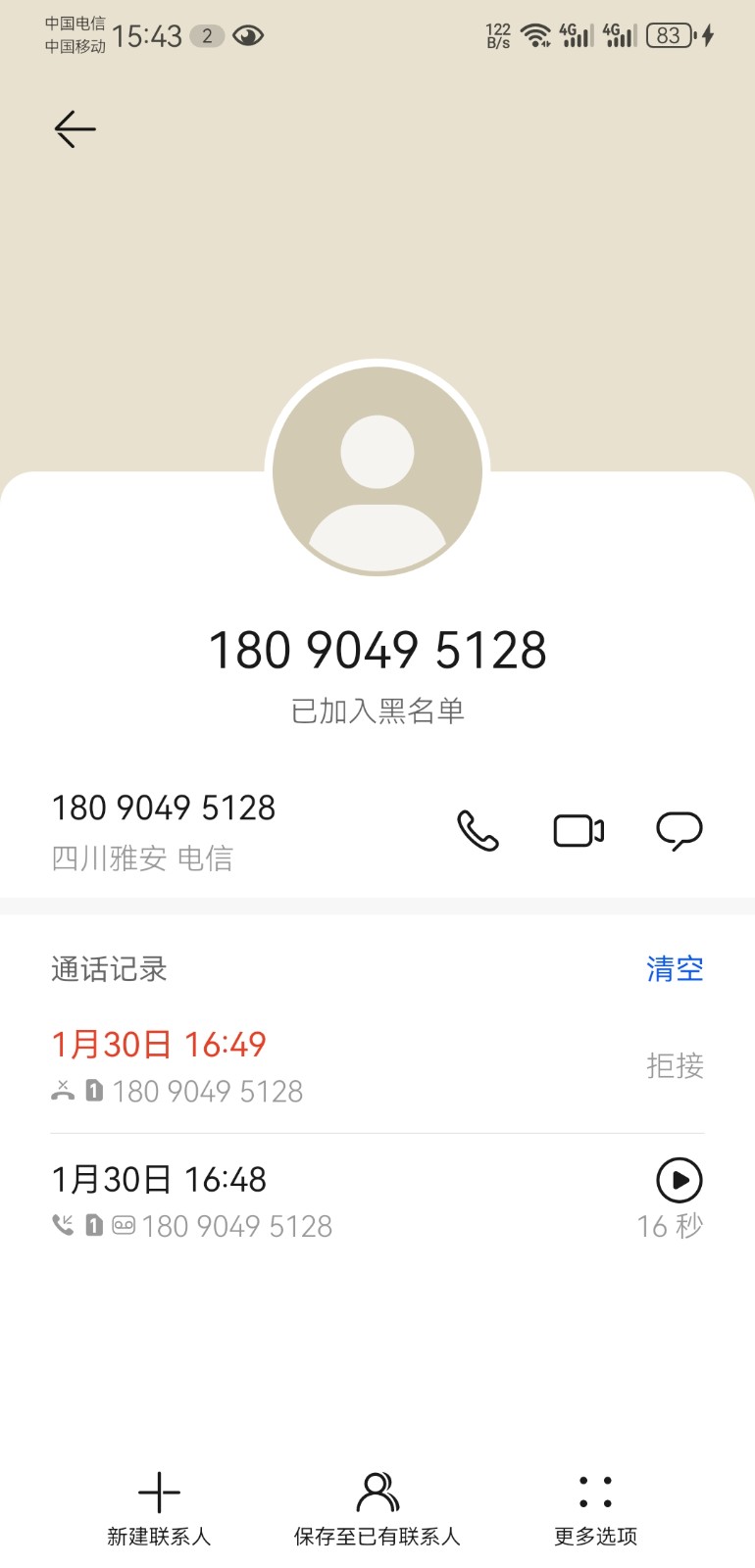Screen dimensions: 755x1568
Task: Clear the call log with 清空
Action: click(x=675, y=969)
